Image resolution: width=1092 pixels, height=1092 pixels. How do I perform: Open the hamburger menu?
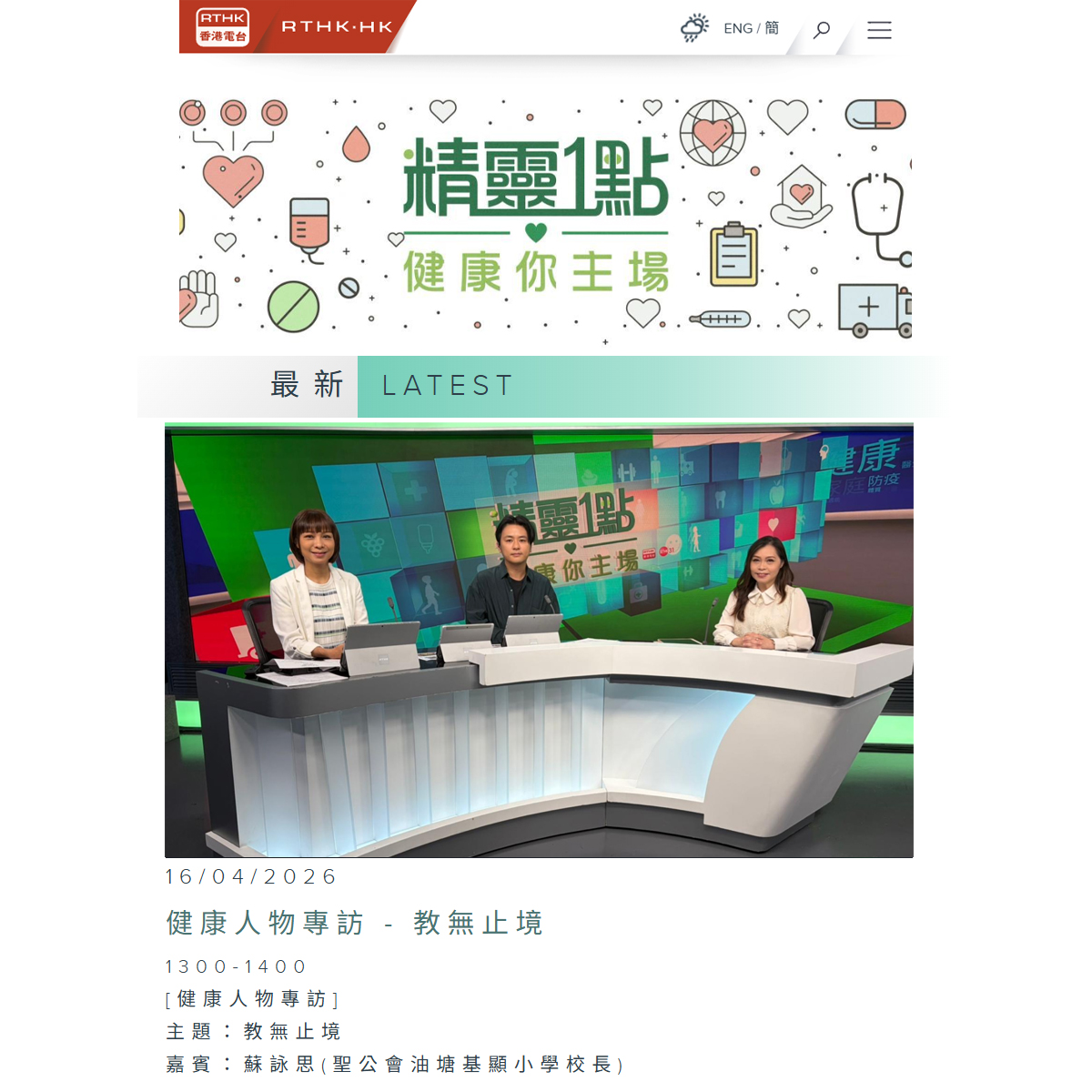[879, 30]
